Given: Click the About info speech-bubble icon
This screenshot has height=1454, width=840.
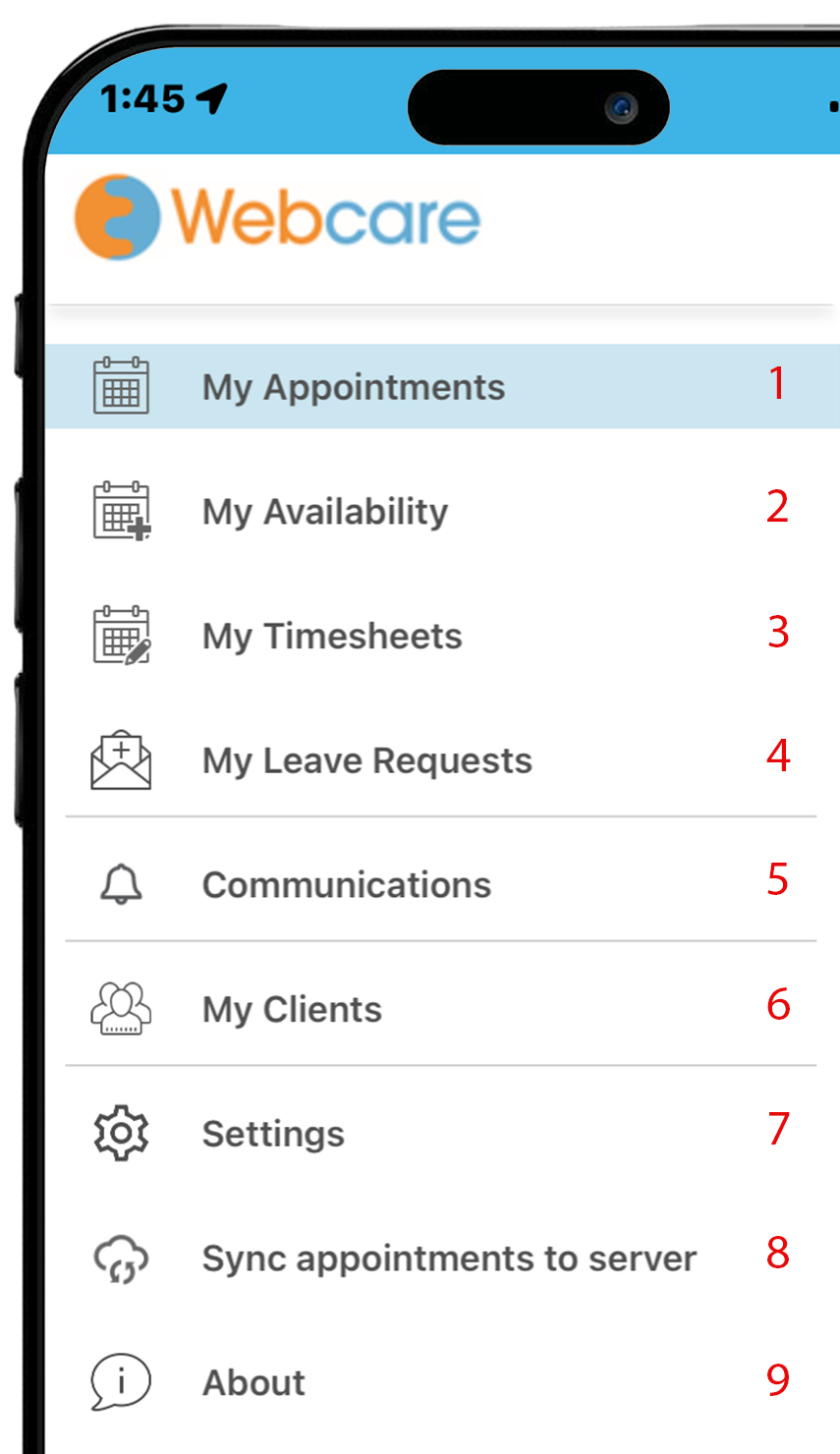Looking at the screenshot, I should 120,1381.
